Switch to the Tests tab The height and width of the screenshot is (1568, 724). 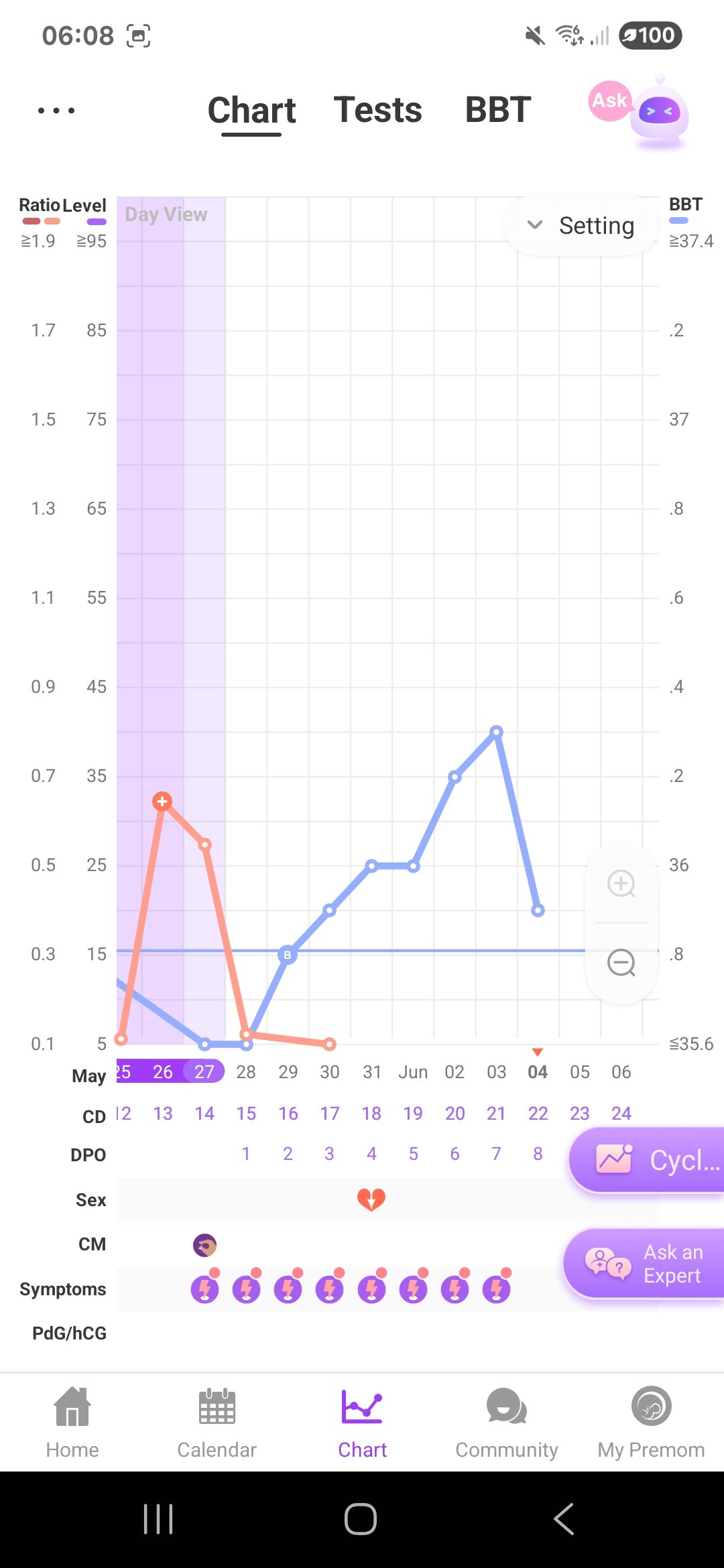coord(378,111)
